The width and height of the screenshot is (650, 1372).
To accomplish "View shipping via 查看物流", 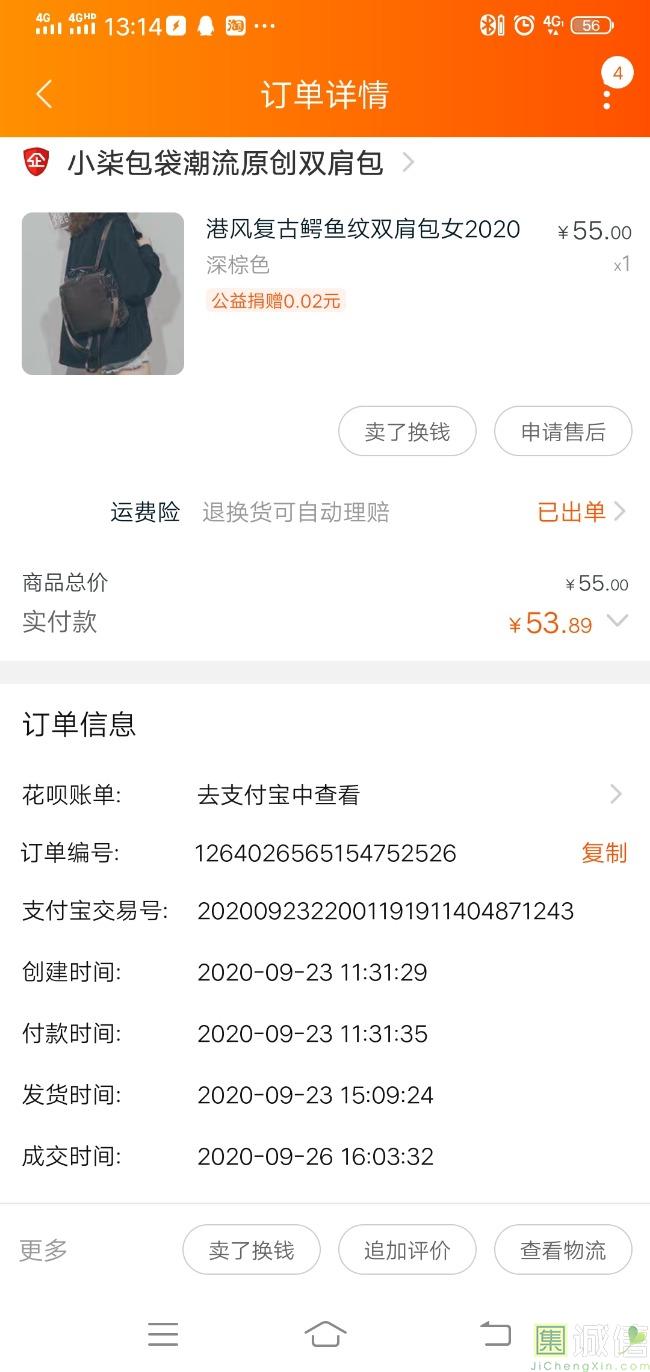I will coord(563,1250).
